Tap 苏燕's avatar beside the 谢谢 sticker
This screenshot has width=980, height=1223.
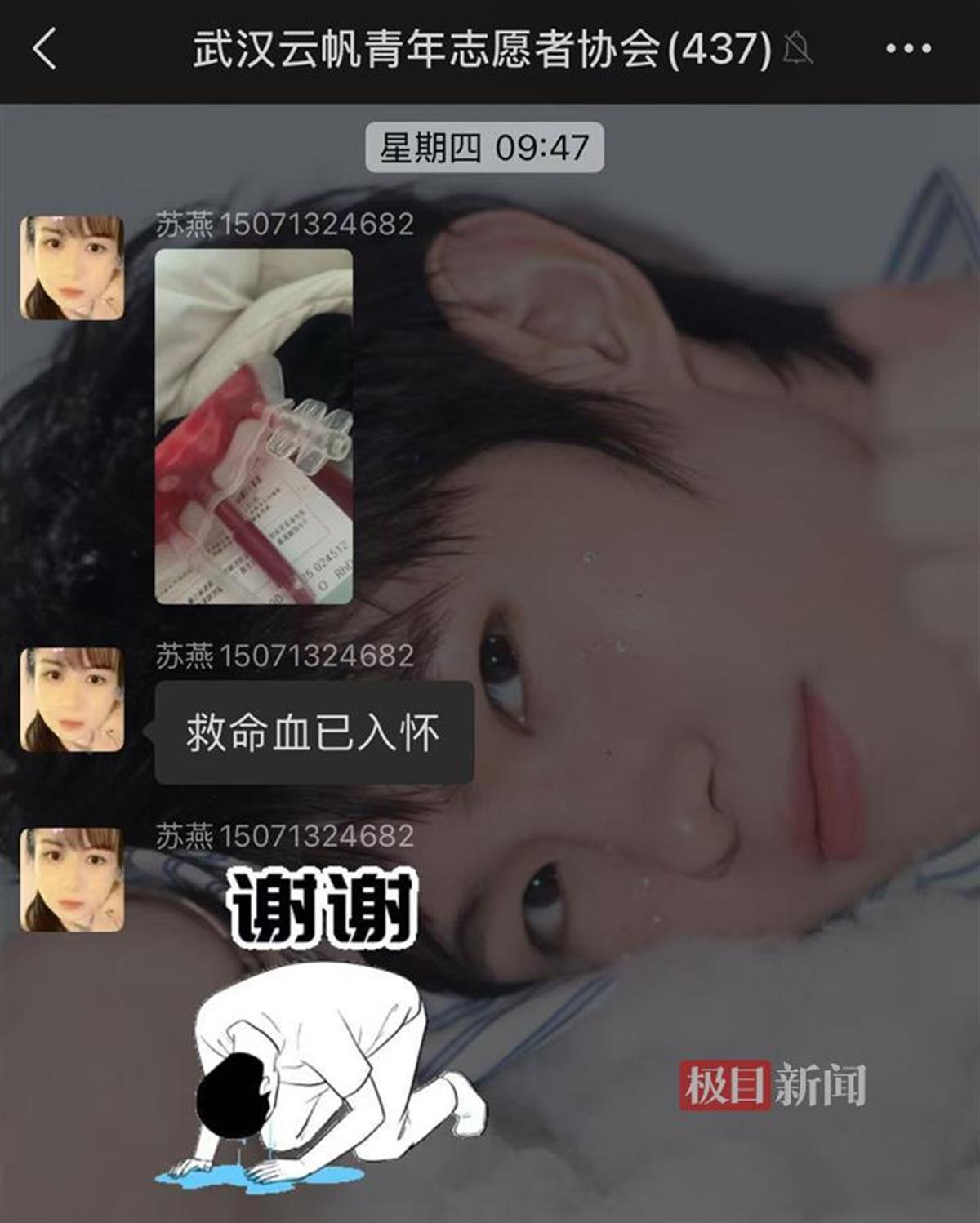(x=72, y=880)
